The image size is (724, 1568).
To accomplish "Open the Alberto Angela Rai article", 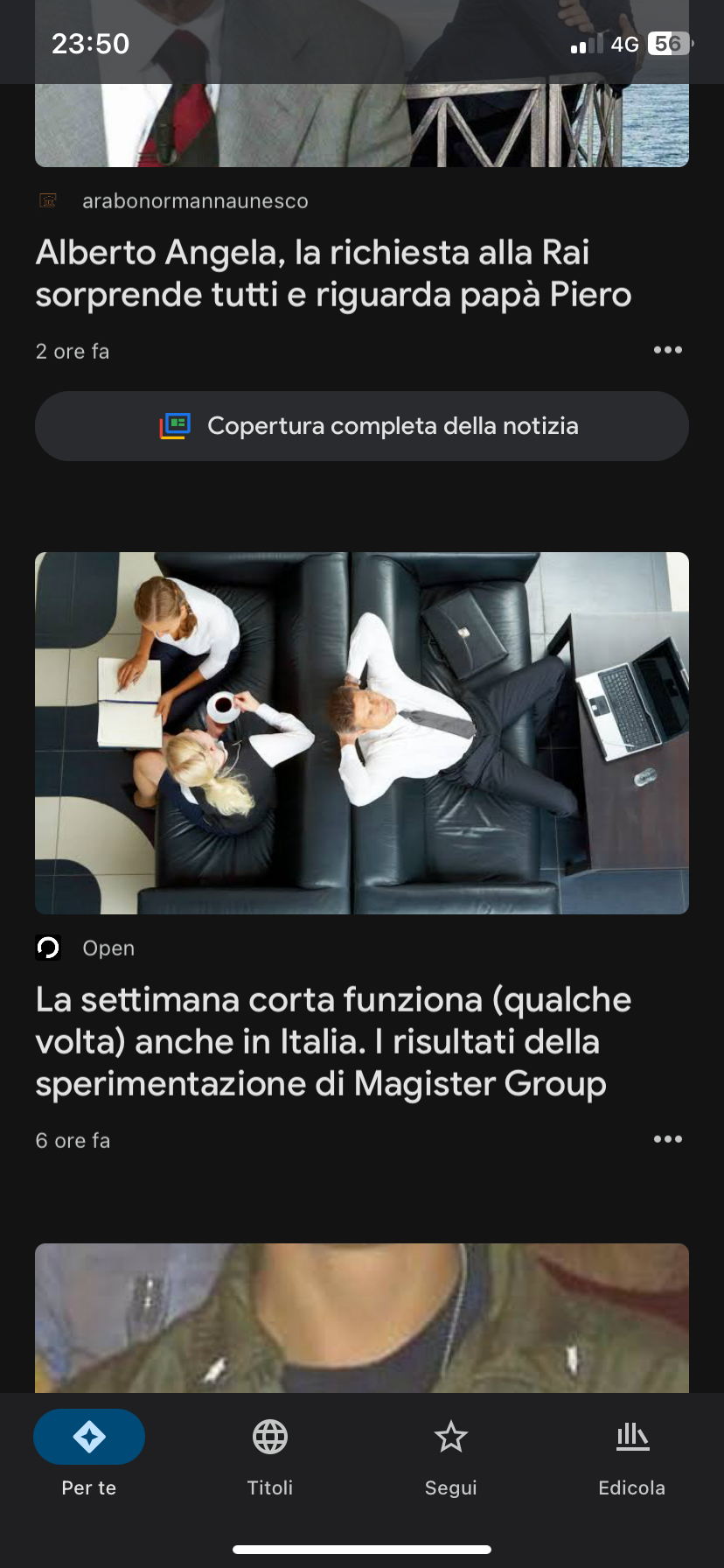I will coord(332,274).
